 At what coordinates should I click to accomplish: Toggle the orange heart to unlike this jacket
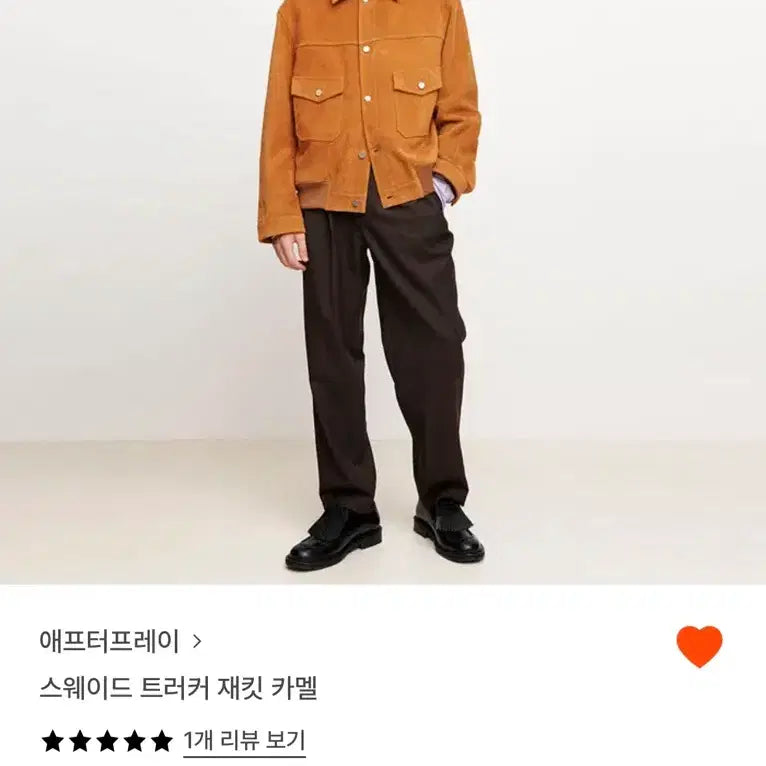tap(699, 646)
